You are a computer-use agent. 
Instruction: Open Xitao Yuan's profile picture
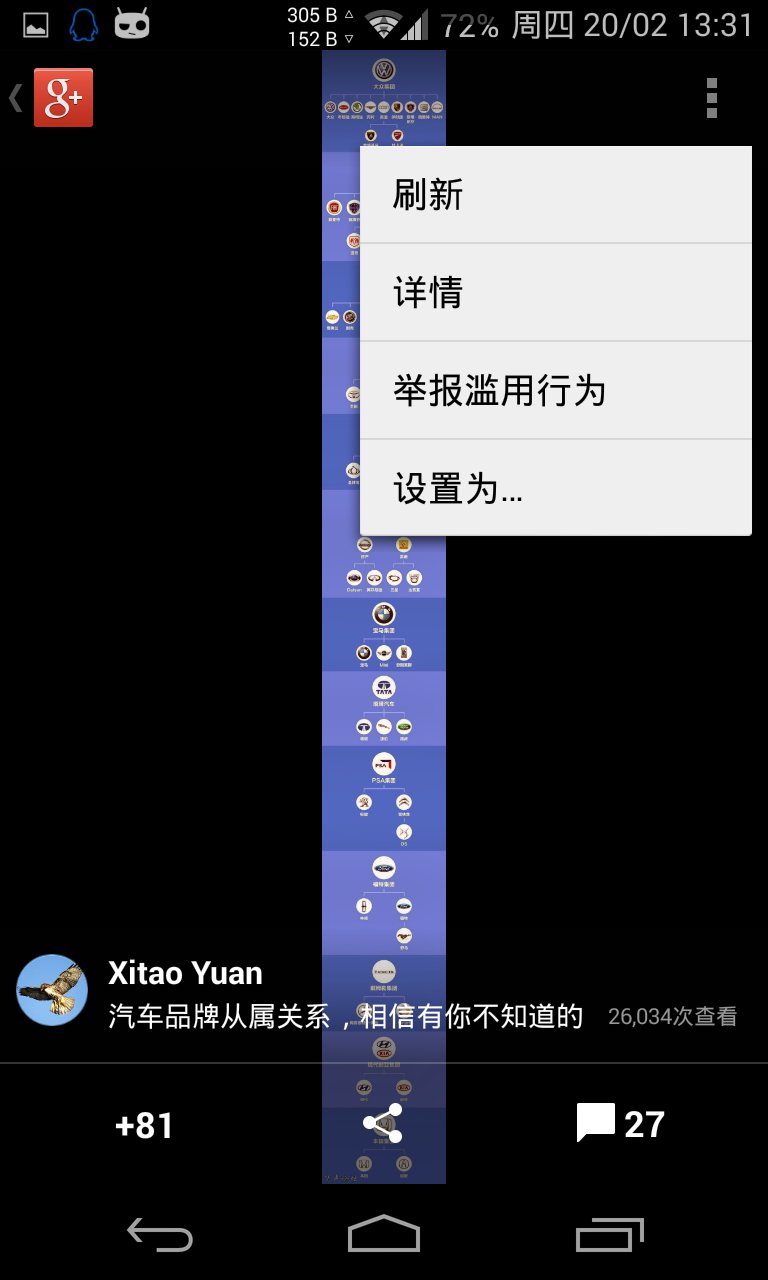pyautogui.click(x=52, y=990)
